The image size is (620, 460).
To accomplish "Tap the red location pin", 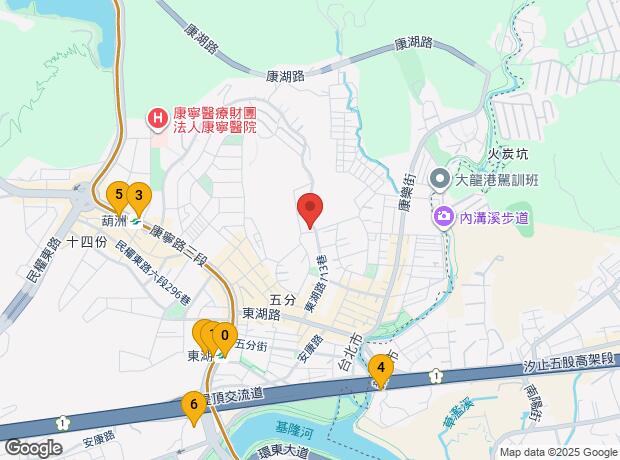I will [310, 209].
